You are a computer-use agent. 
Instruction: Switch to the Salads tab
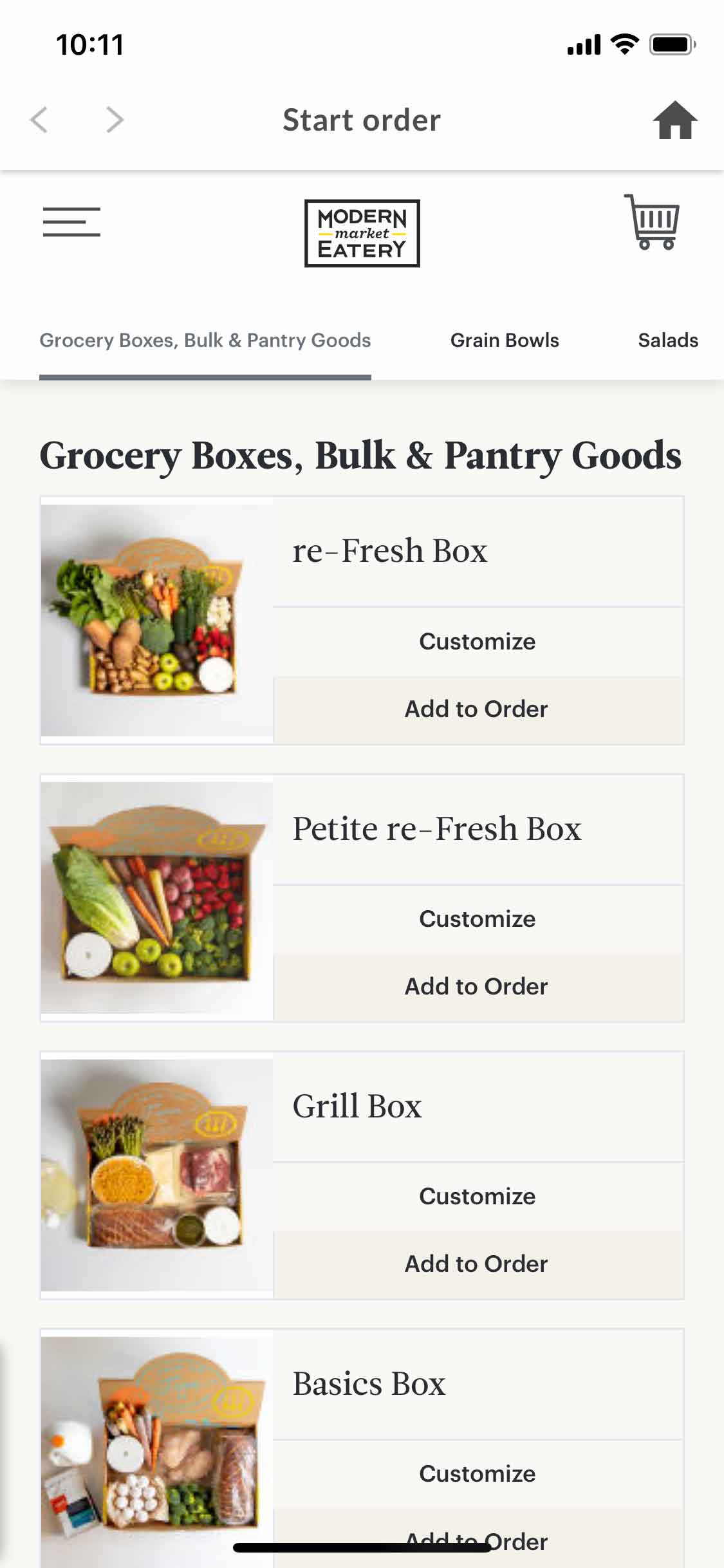[x=667, y=341]
